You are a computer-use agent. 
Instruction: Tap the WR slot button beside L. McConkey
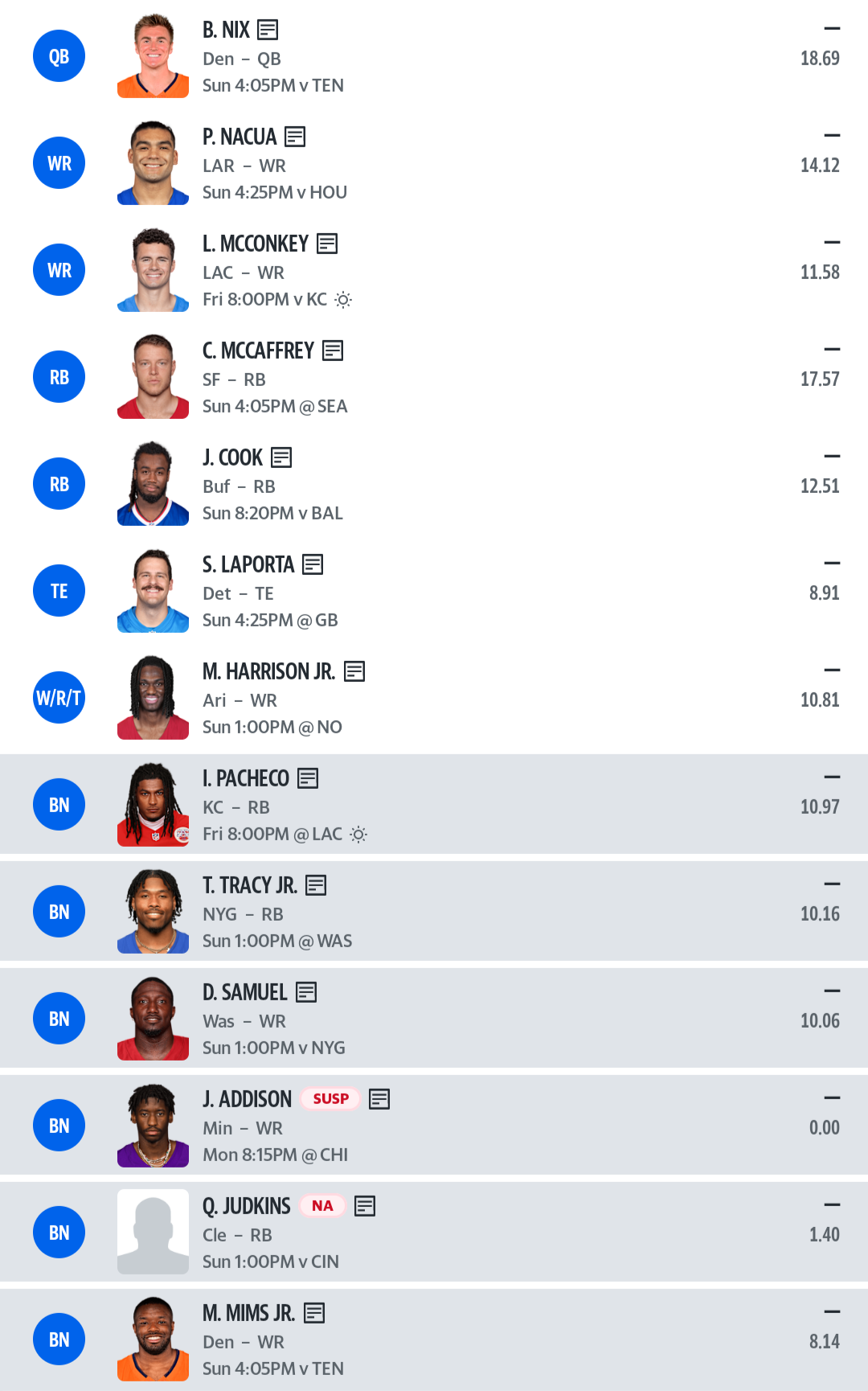pos(59,270)
